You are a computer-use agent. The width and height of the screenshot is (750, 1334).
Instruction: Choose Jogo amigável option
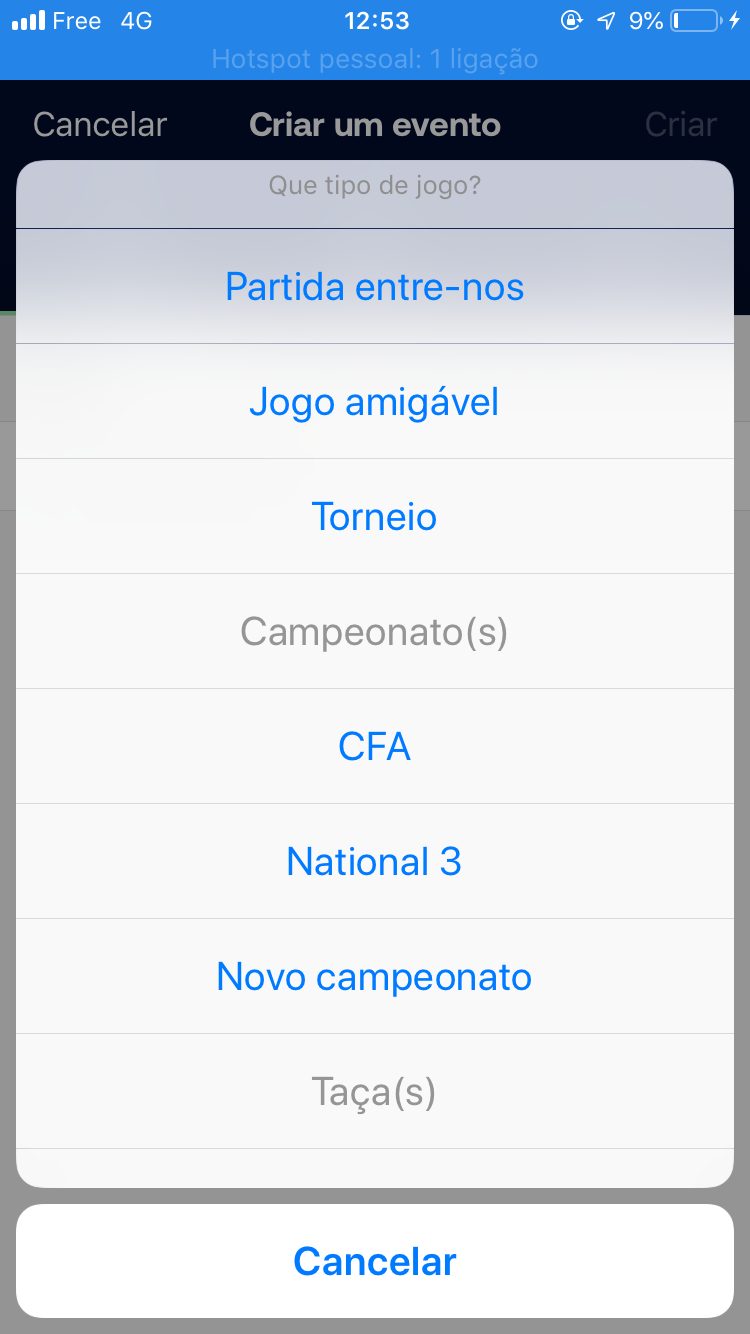374,402
